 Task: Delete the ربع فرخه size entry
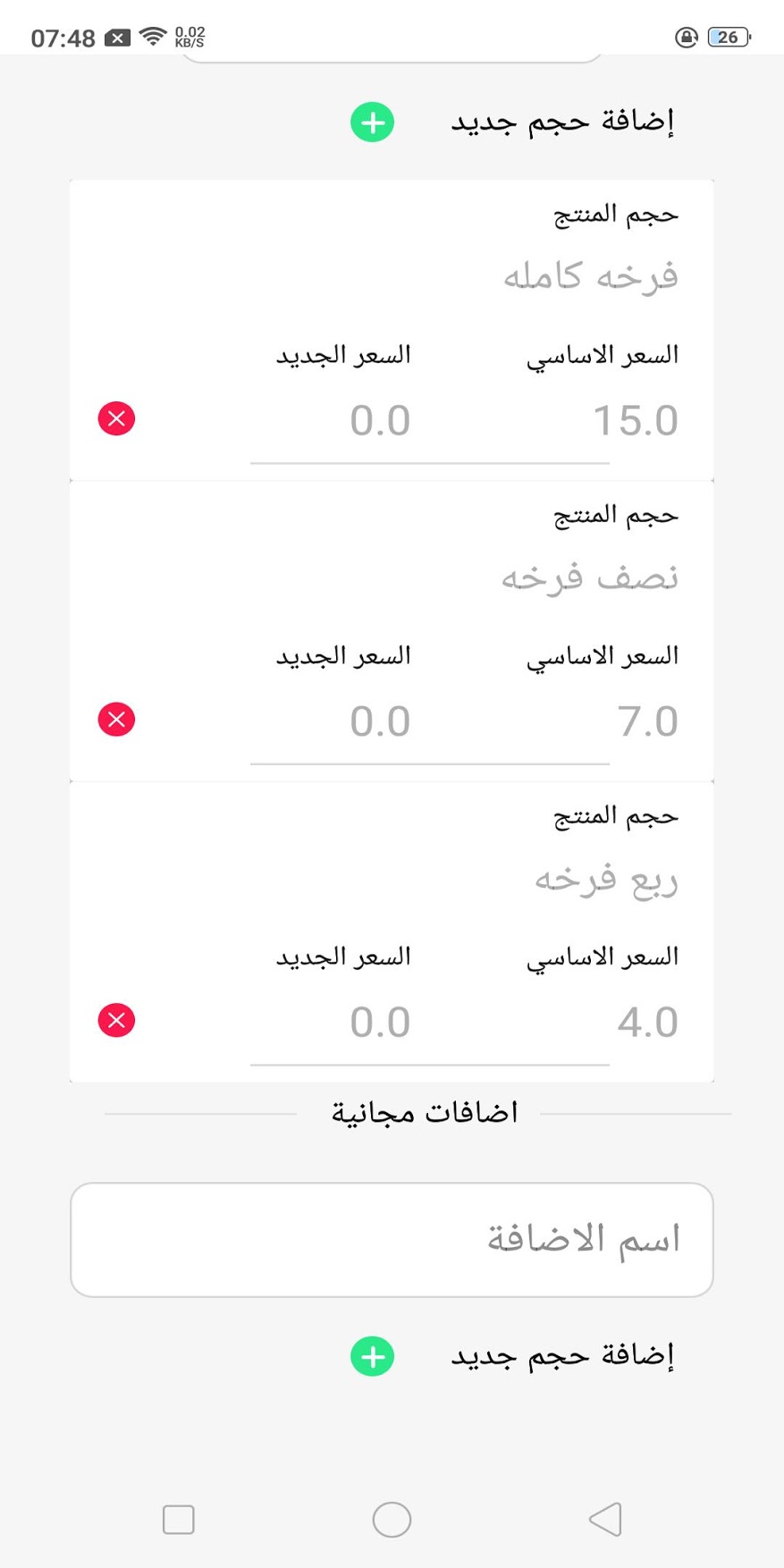(116, 1020)
